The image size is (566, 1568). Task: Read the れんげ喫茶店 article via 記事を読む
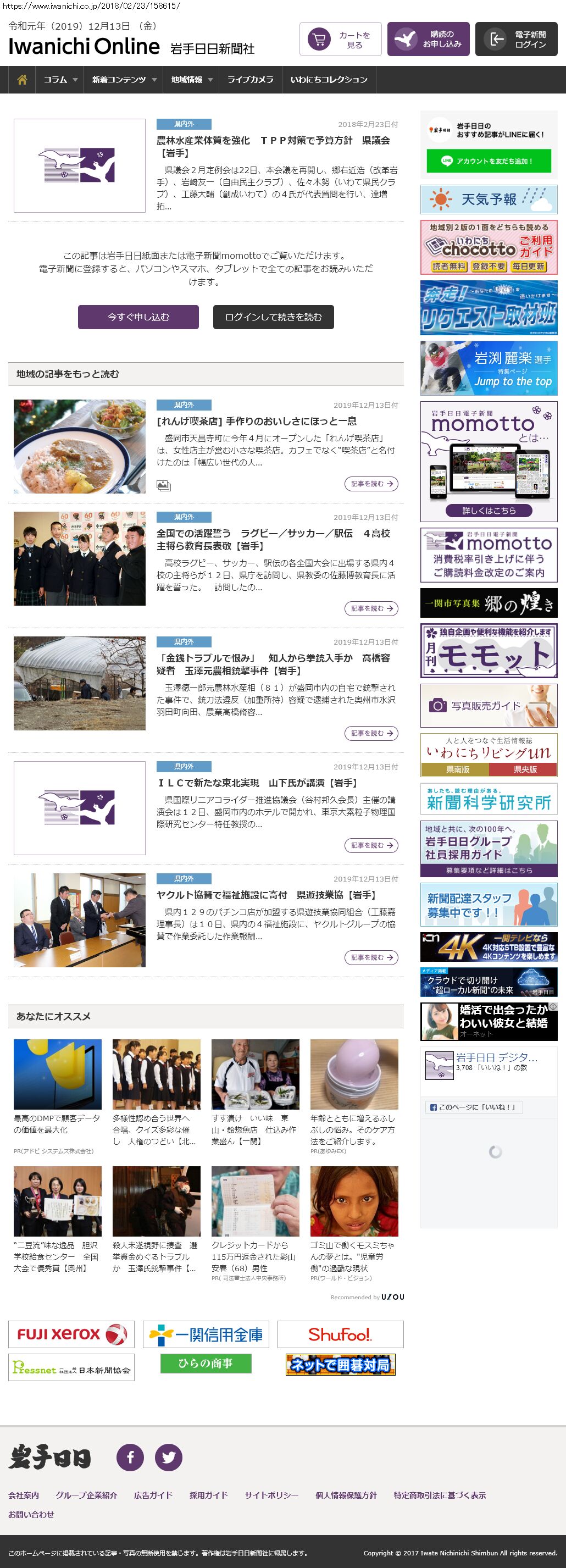click(x=371, y=484)
